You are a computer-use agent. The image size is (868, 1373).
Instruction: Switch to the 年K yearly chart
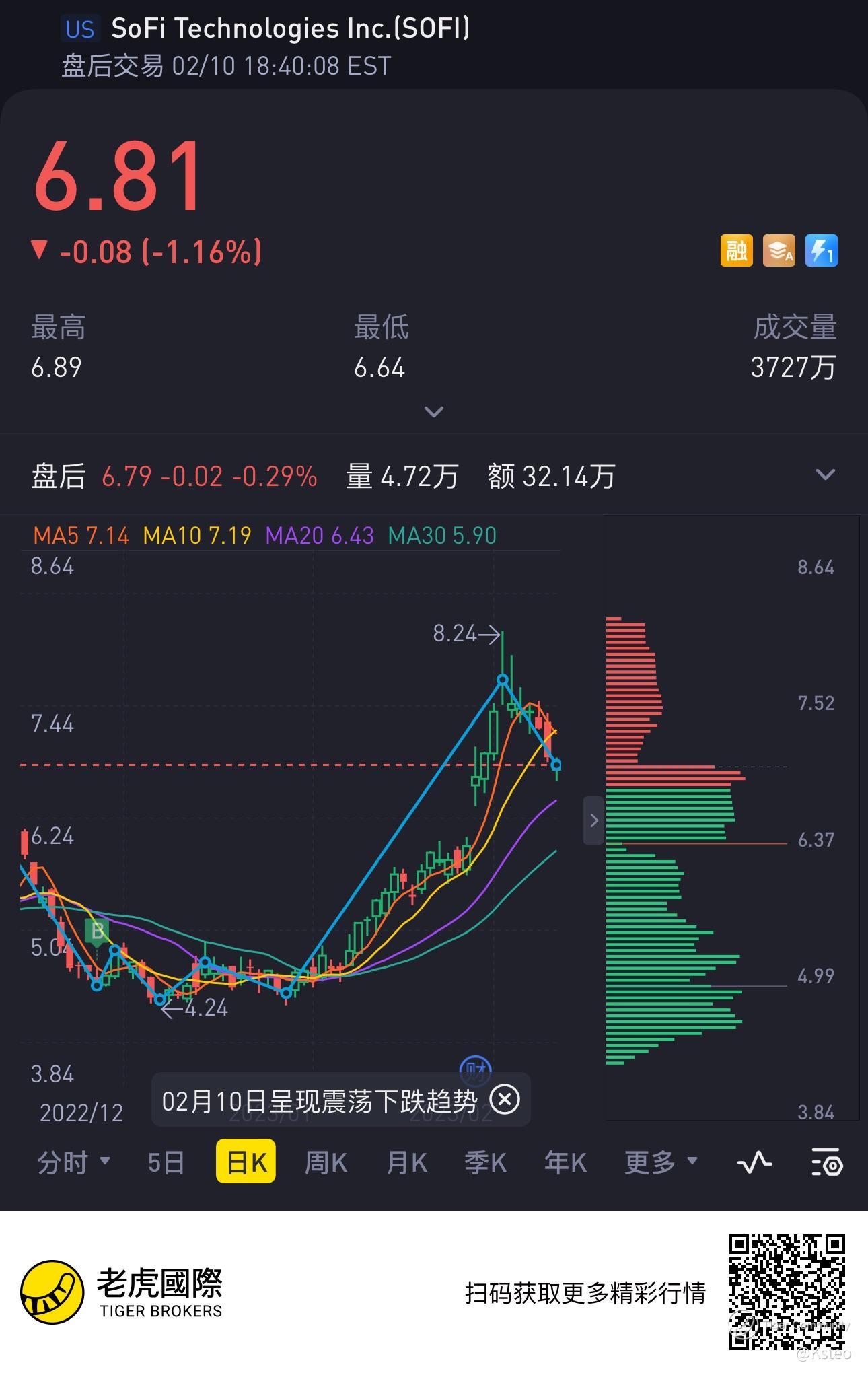[565, 1162]
